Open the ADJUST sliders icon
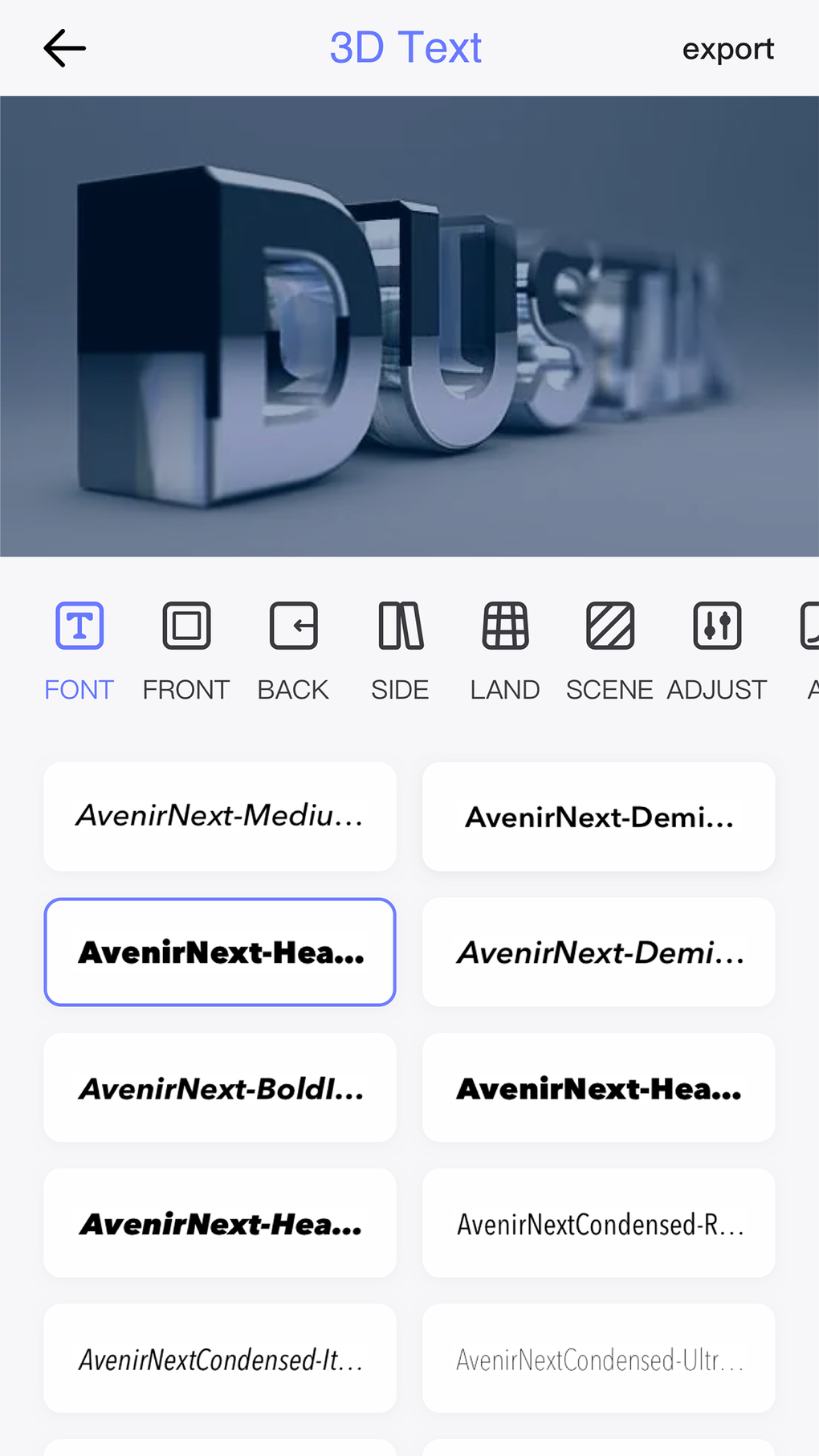The width and height of the screenshot is (819, 1456). click(717, 626)
